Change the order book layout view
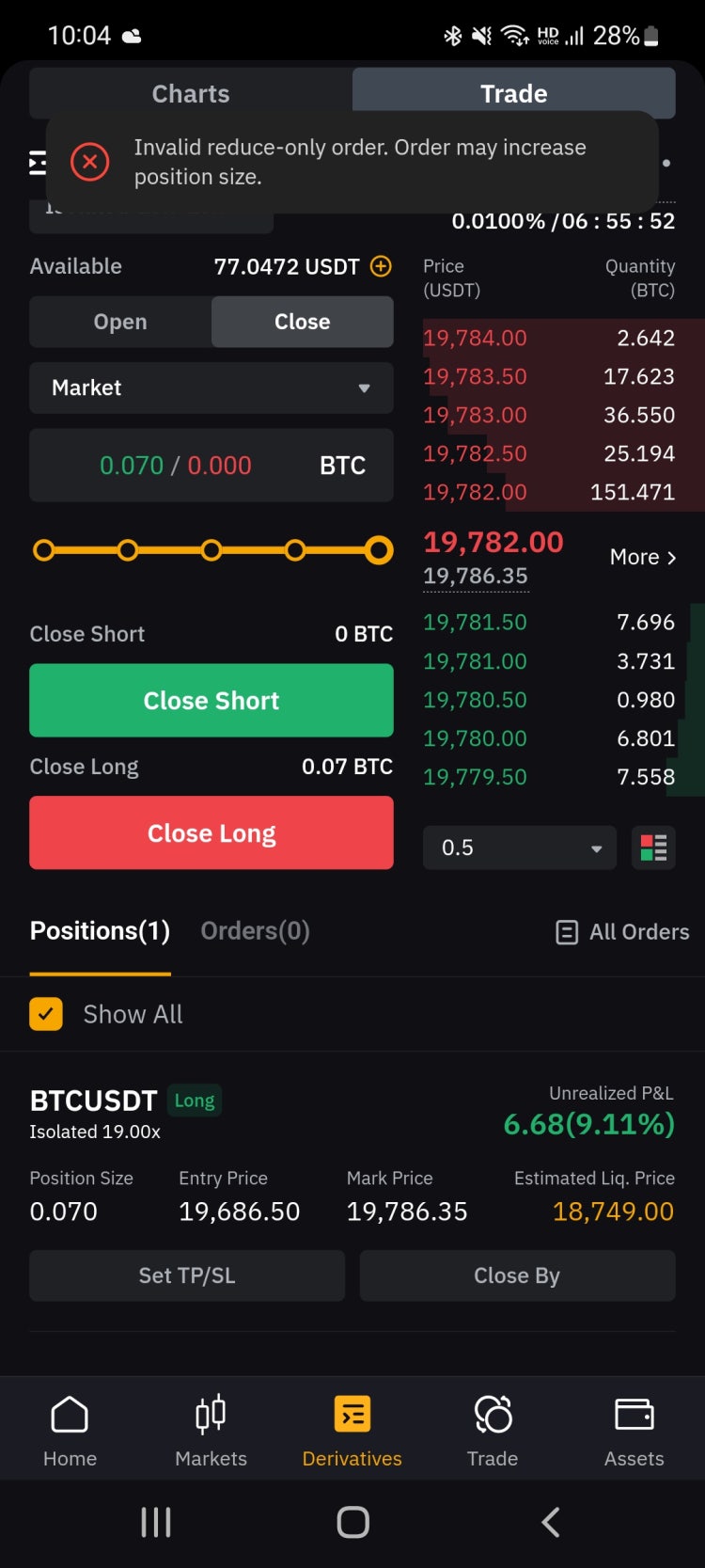This screenshot has height=1568, width=705. tap(653, 847)
